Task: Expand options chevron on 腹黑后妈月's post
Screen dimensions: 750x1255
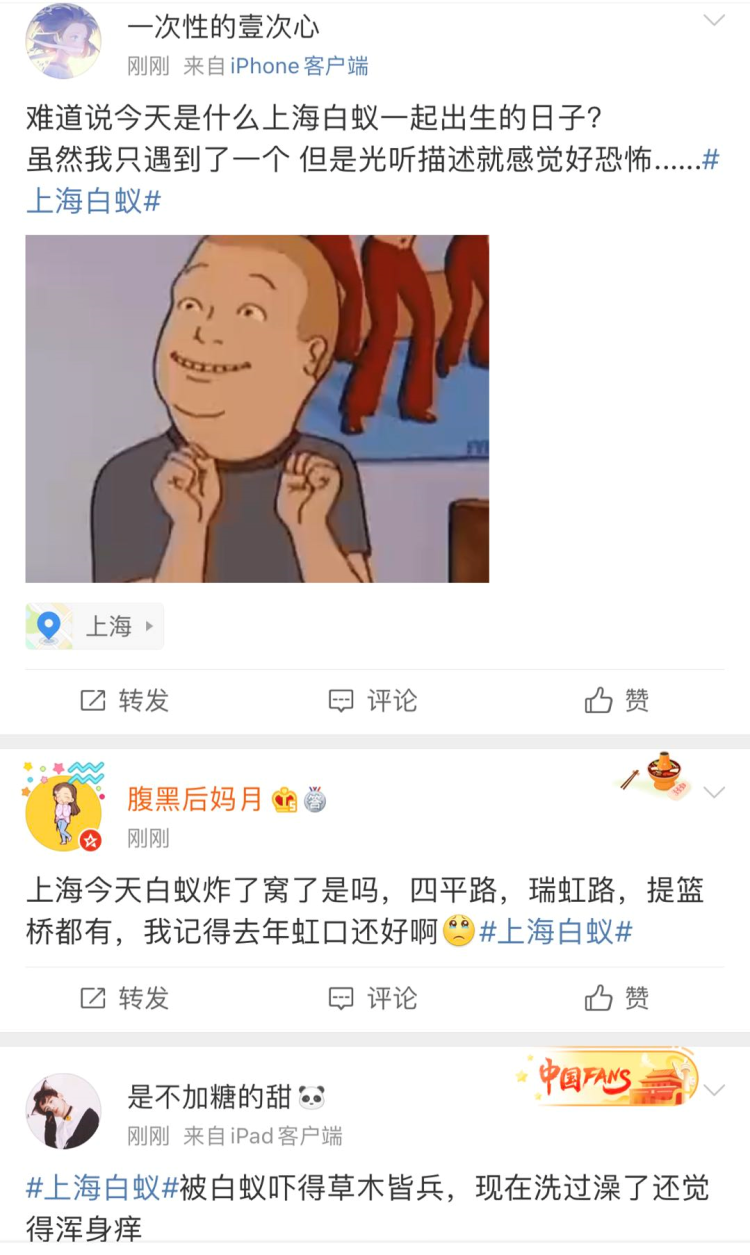Action: coord(714,793)
